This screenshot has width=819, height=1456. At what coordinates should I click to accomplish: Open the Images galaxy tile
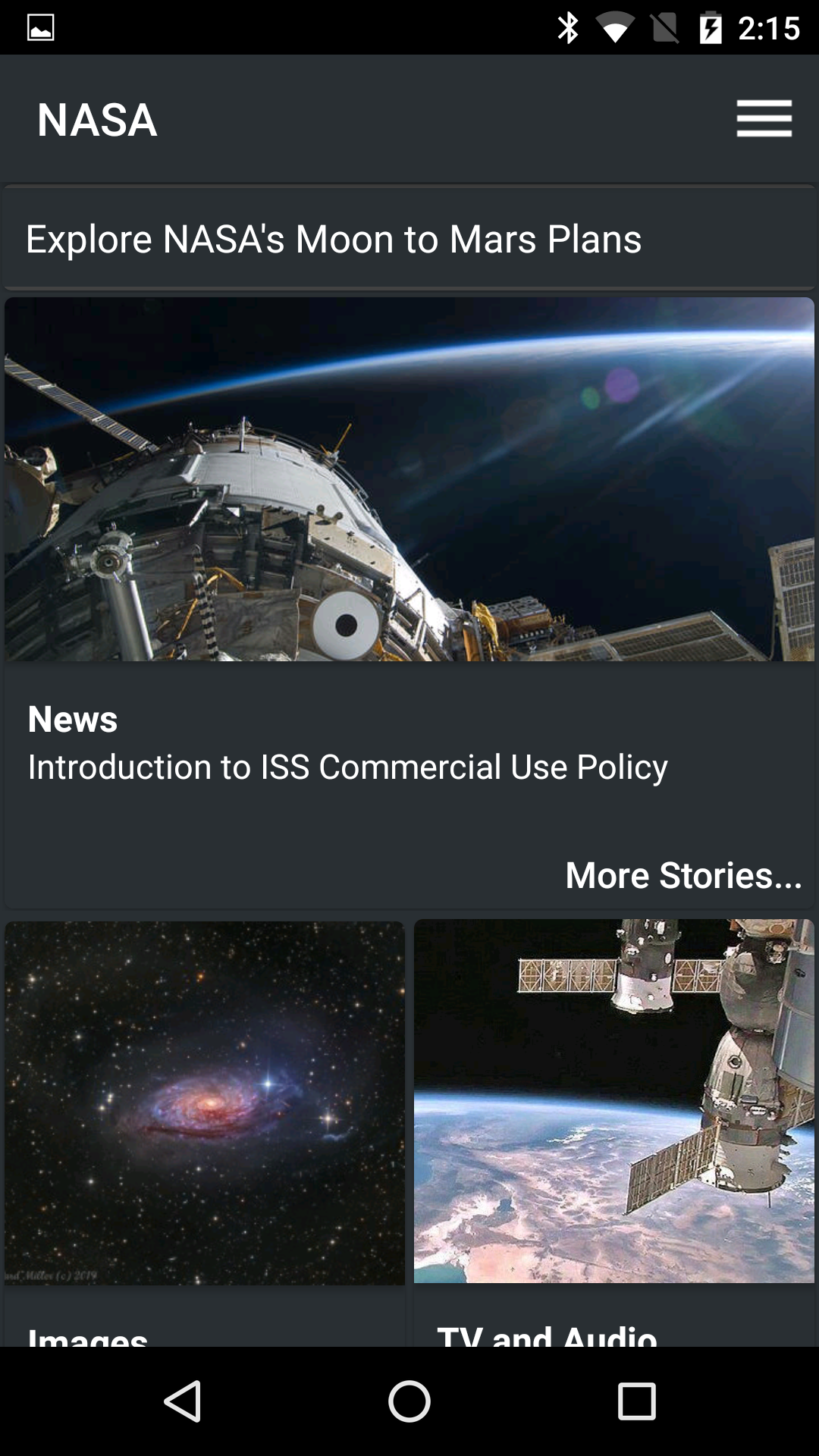(205, 1103)
